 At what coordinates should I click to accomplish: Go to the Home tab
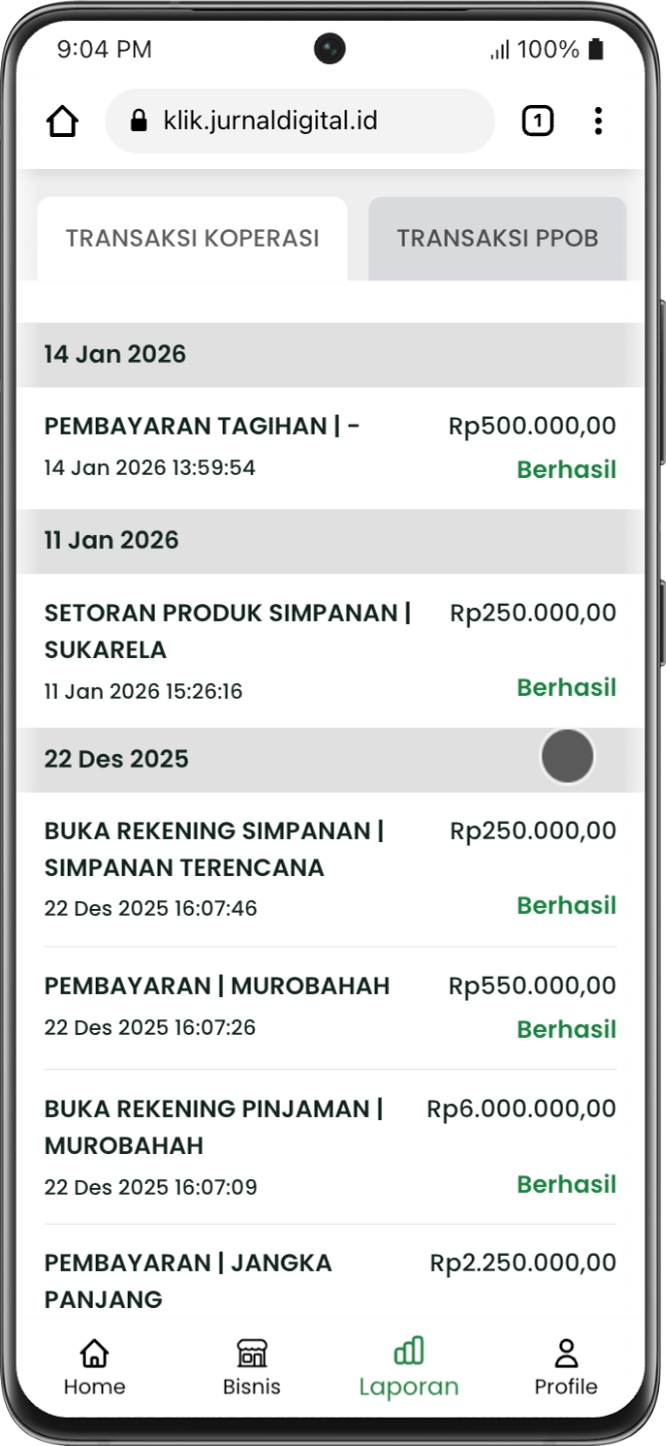click(94, 1367)
